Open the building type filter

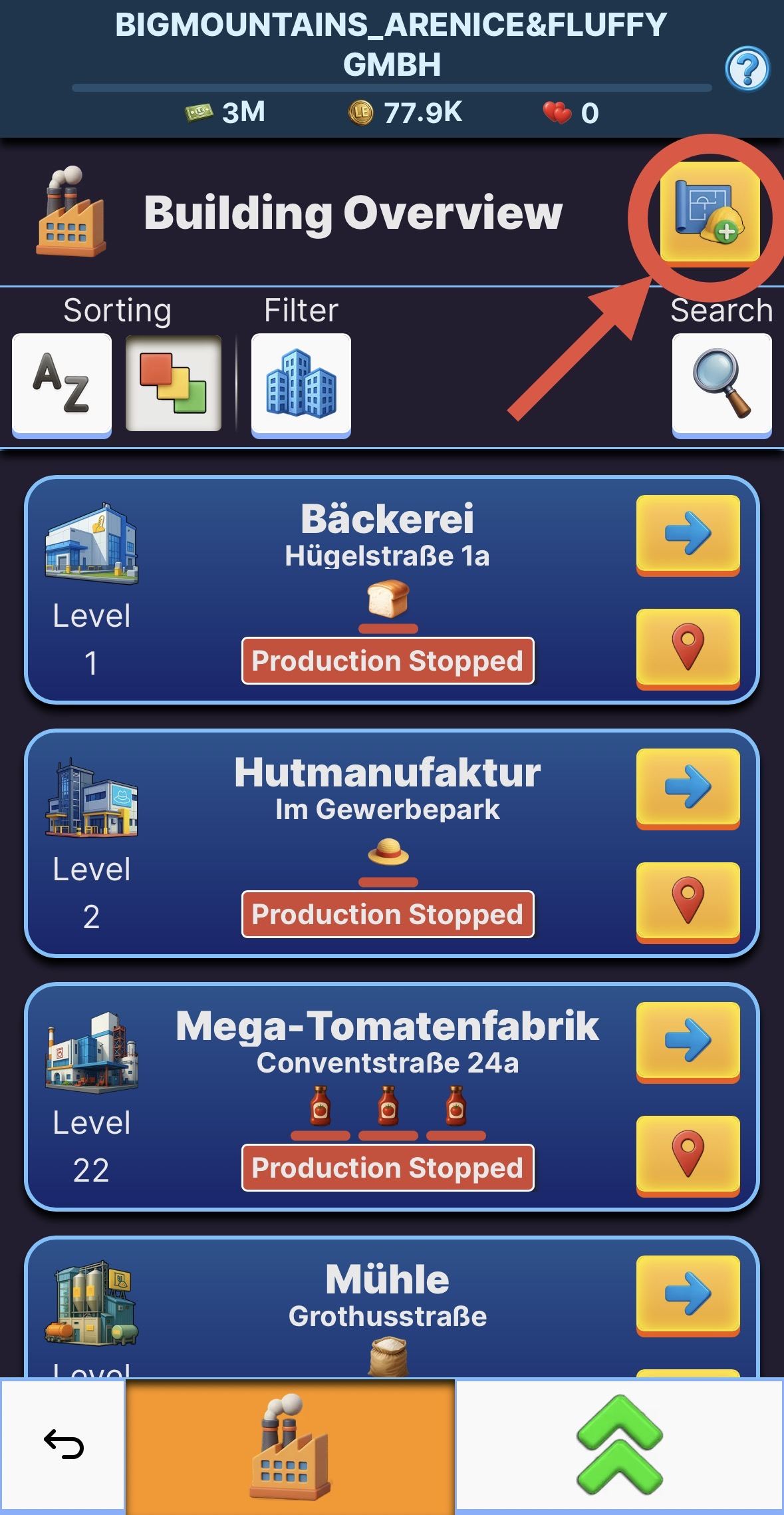[301, 384]
